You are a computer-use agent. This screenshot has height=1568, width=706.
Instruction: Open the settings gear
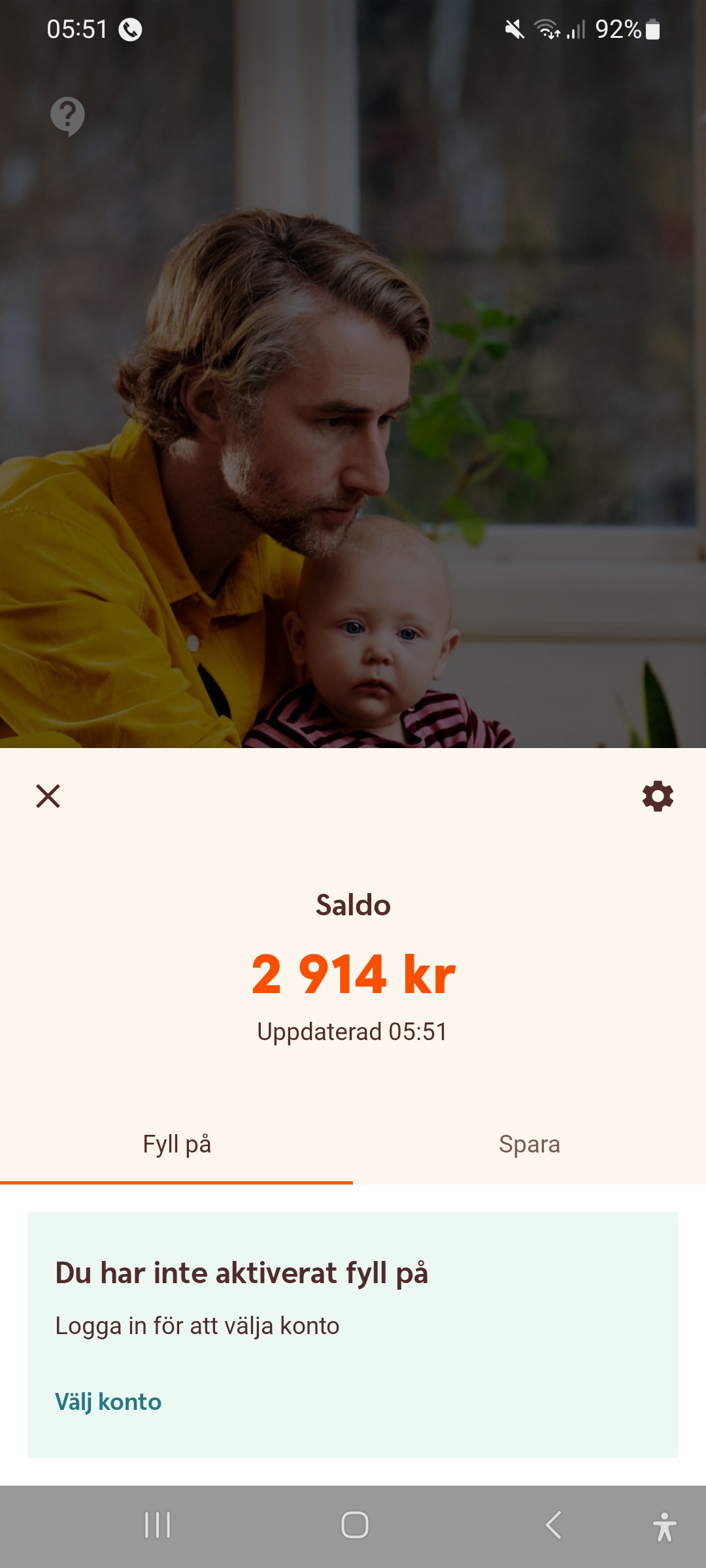point(658,796)
